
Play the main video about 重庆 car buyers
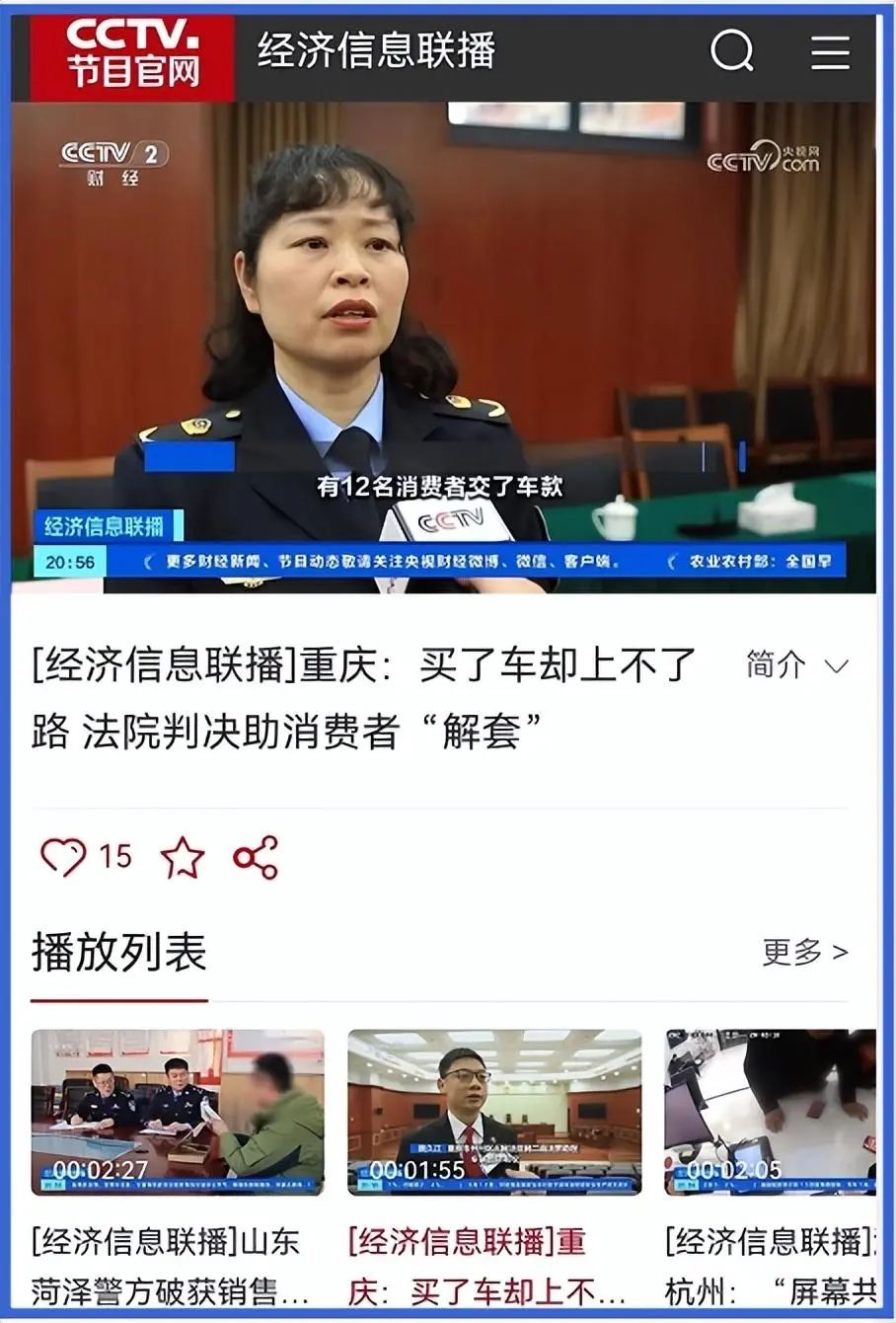[443, 346]
